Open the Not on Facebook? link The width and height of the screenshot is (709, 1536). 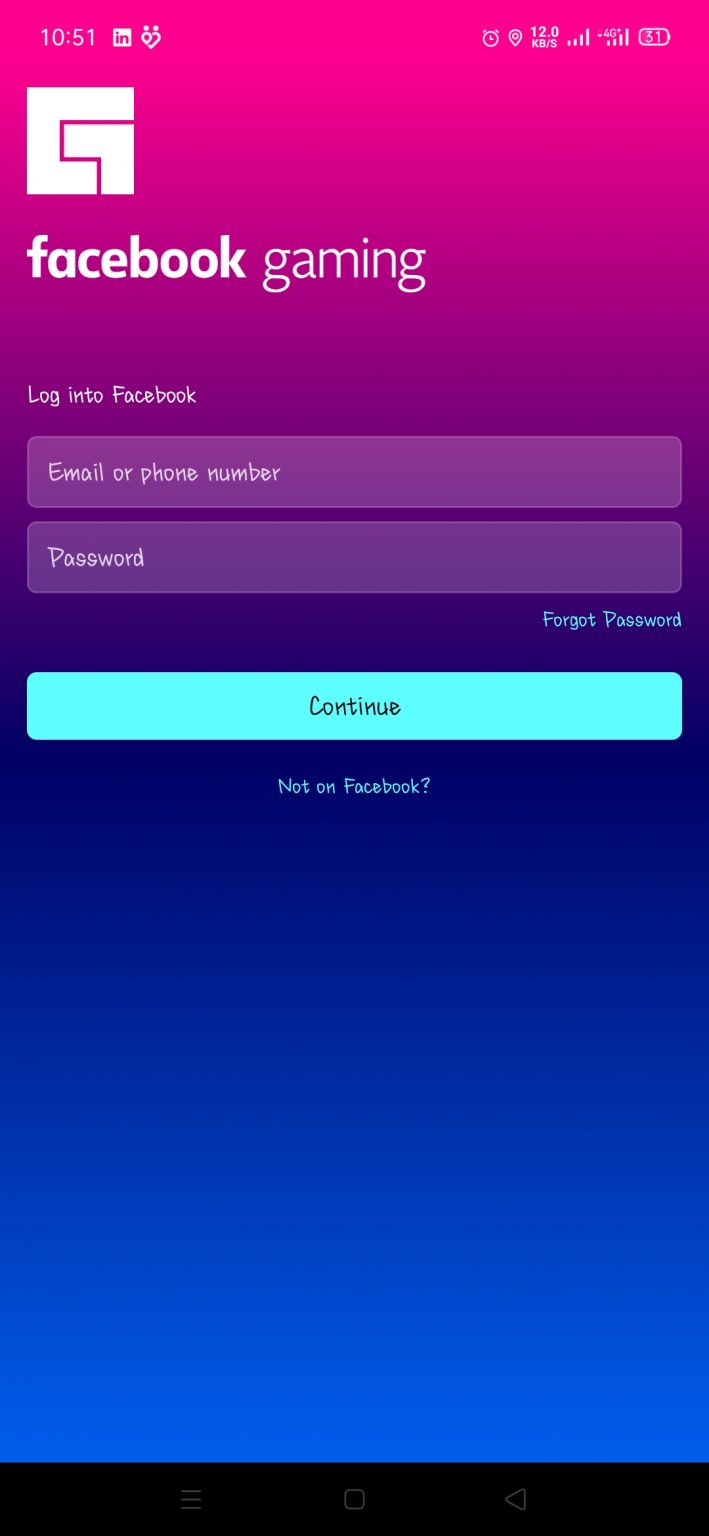354,786
